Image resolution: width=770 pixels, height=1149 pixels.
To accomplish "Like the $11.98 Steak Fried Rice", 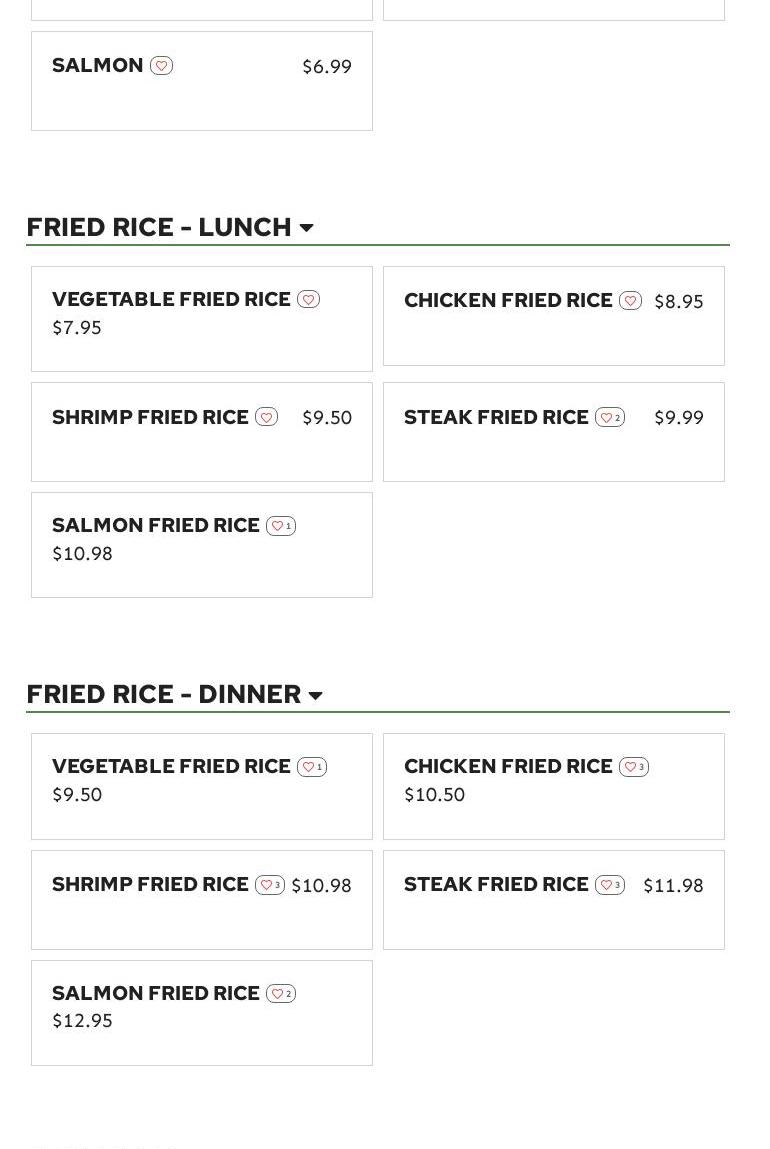I will pyautogui.click(x=610, y=885).
